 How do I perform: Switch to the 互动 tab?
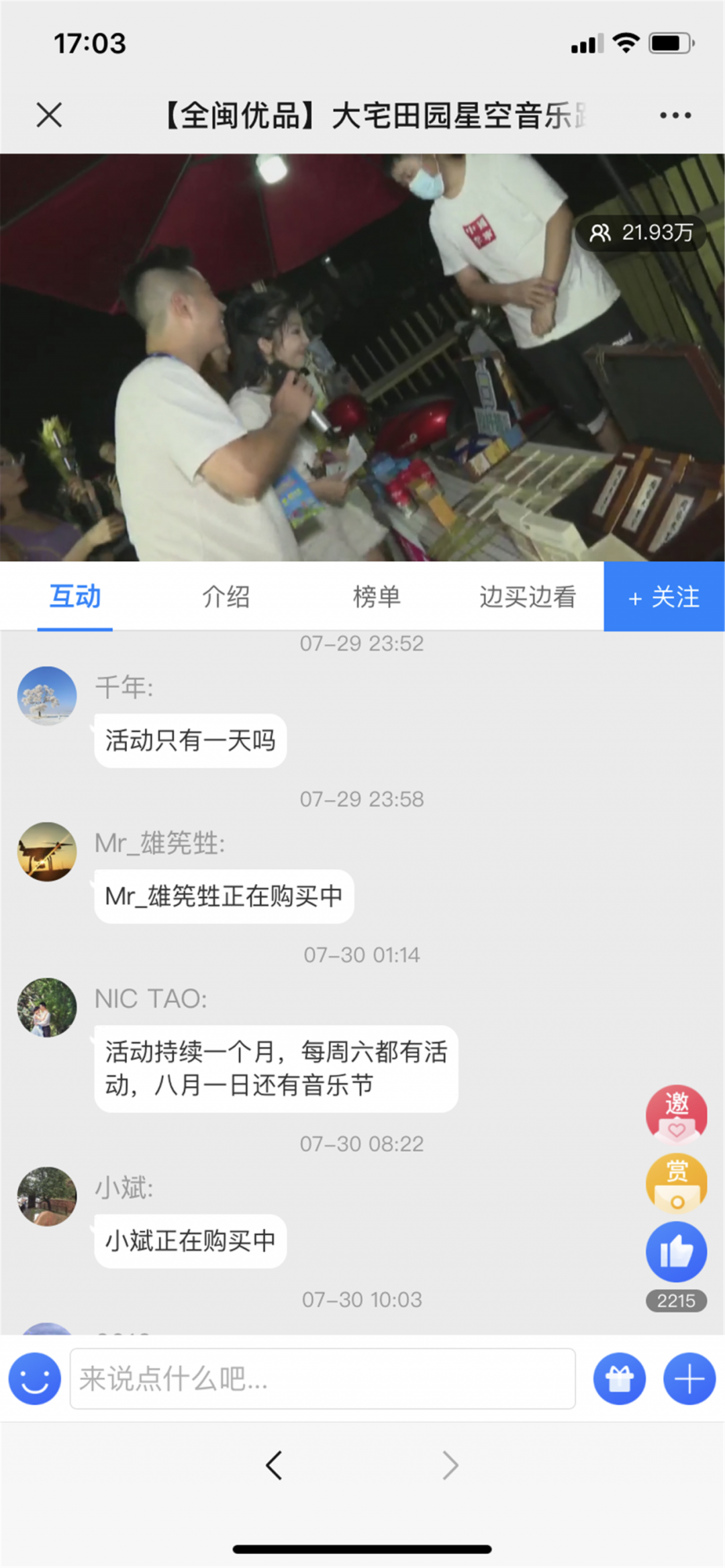pos(75,597)
